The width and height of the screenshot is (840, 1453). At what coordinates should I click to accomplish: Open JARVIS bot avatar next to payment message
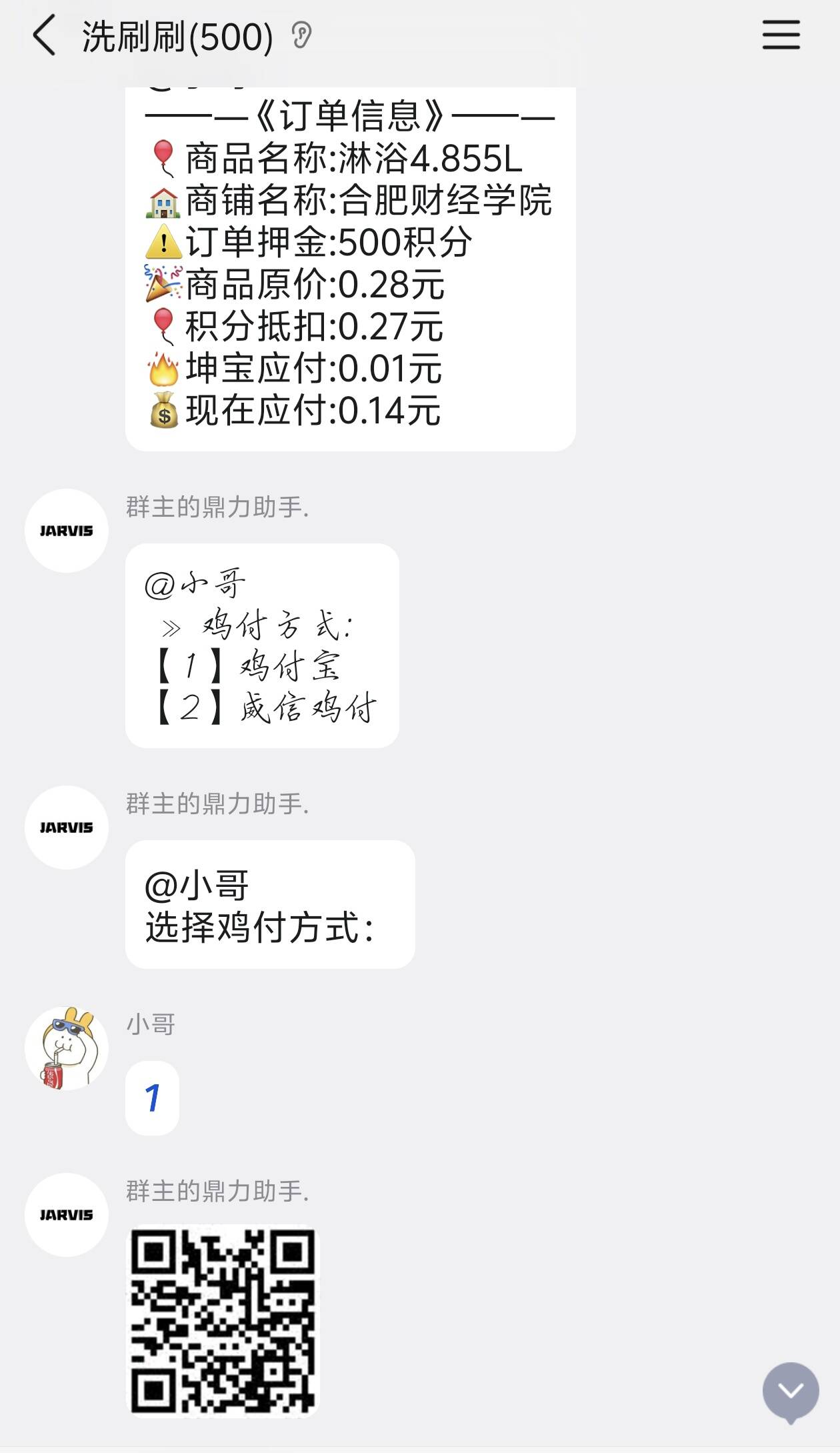65,530
